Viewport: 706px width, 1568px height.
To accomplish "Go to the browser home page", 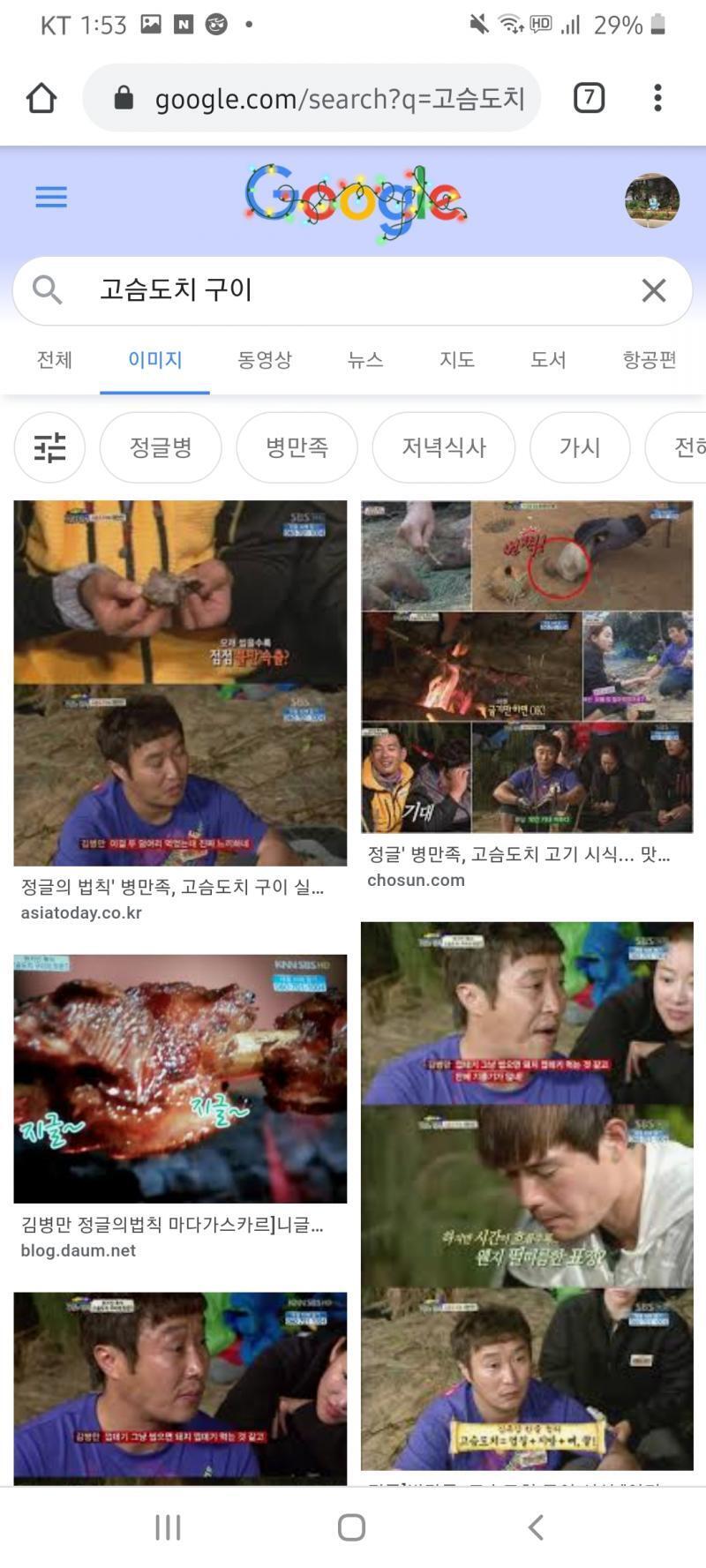I will click(x=41, y=98).
